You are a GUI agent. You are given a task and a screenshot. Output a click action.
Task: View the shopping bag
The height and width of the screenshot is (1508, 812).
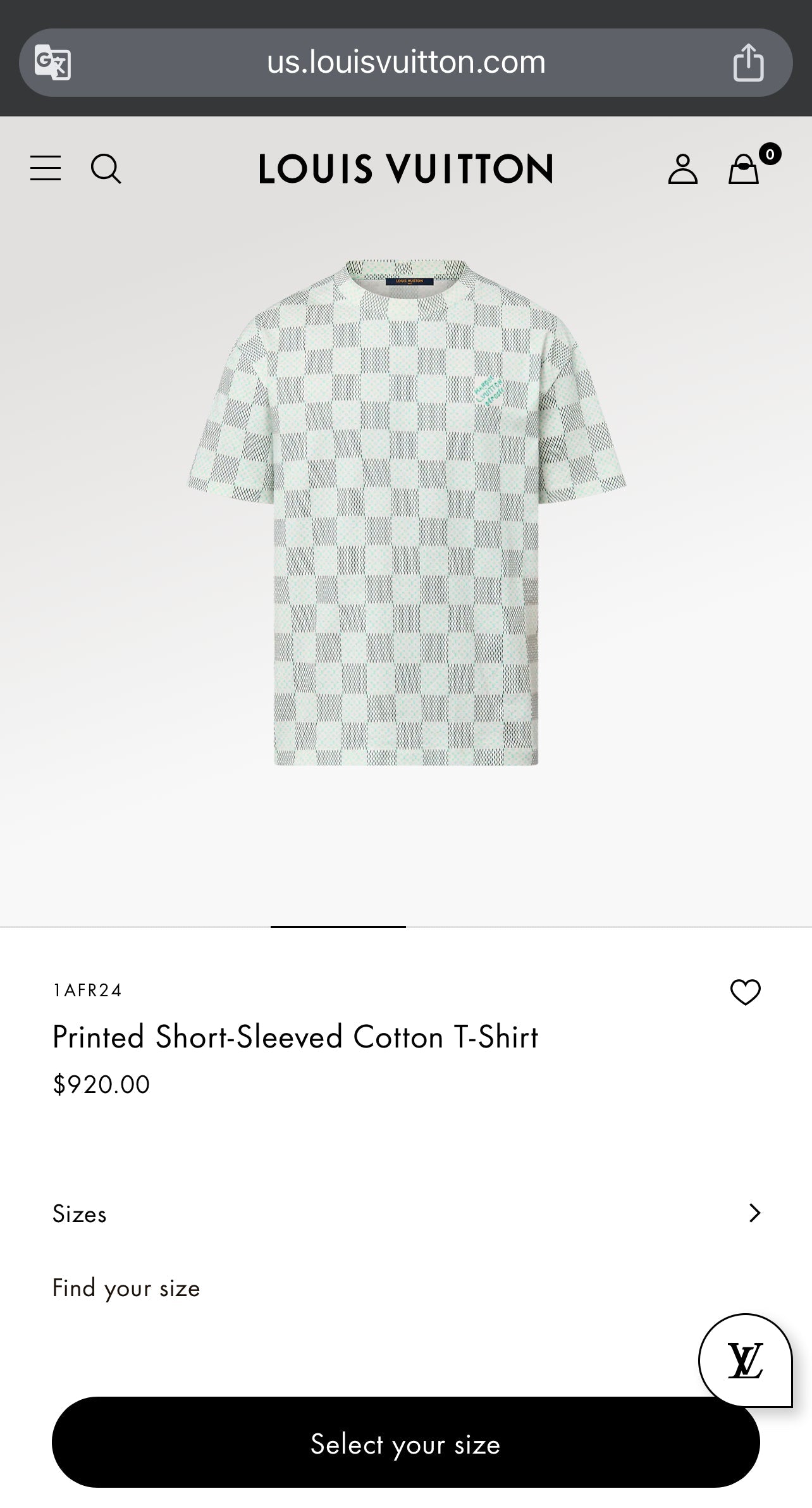pos(744,170)
